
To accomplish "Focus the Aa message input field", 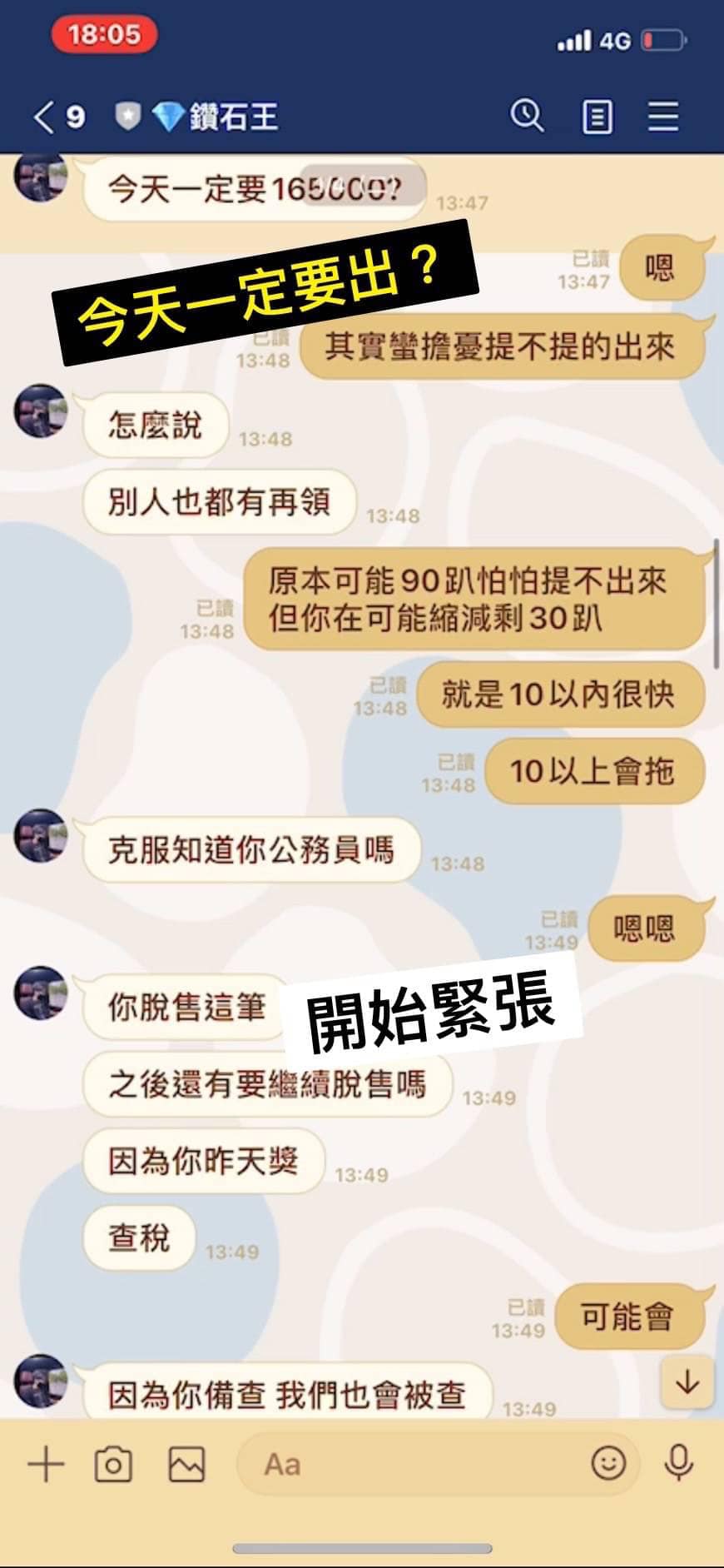I will [408, 1464].
